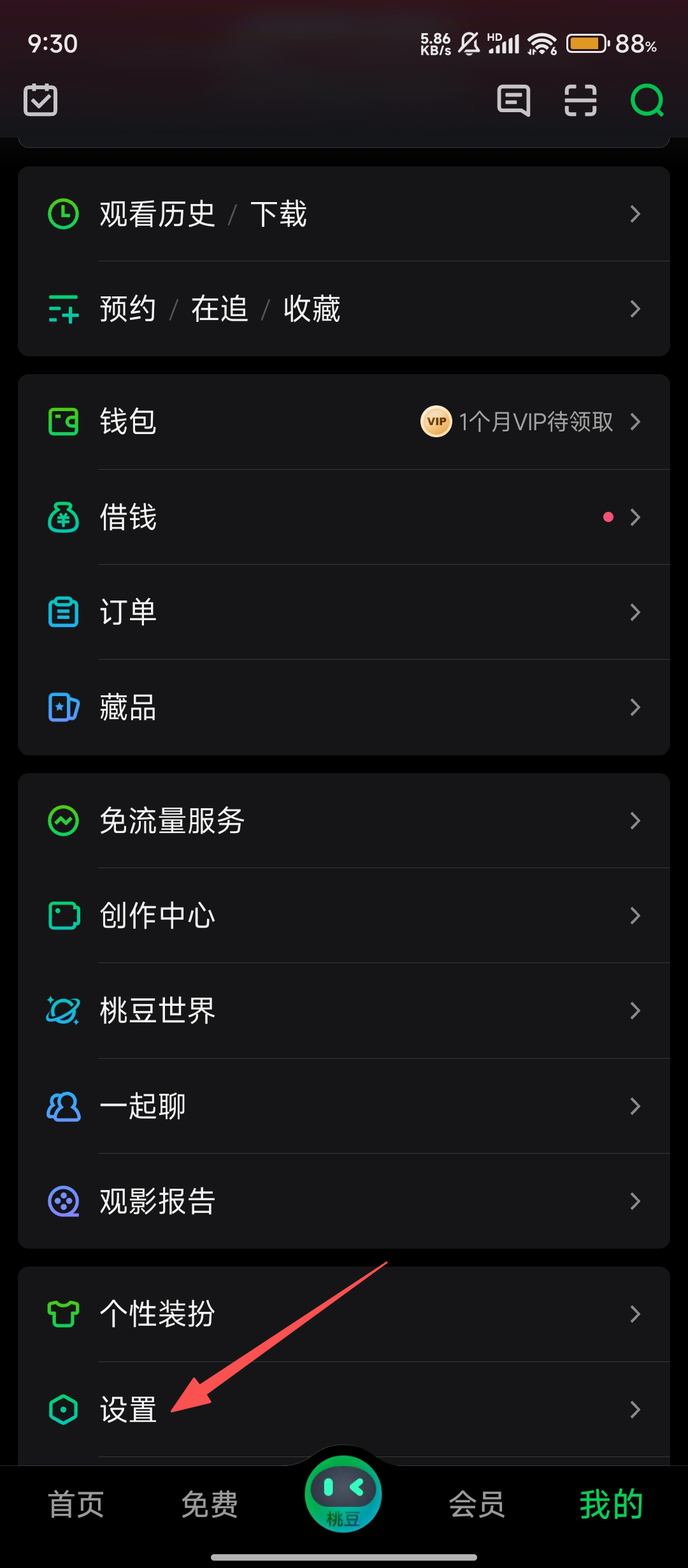The width and height of the screenshot is (688, 1568).
Task: Open 一起聊 group chat row
Action: pyautogui.click(x=344, y=1106)
